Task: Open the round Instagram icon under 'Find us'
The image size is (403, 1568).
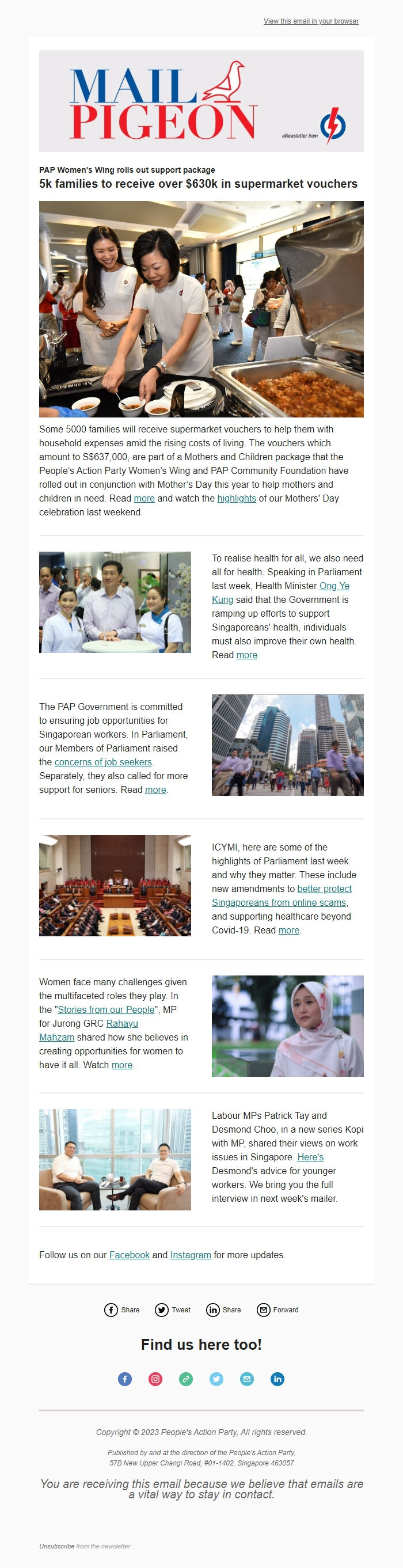Action: point(155,1379)
